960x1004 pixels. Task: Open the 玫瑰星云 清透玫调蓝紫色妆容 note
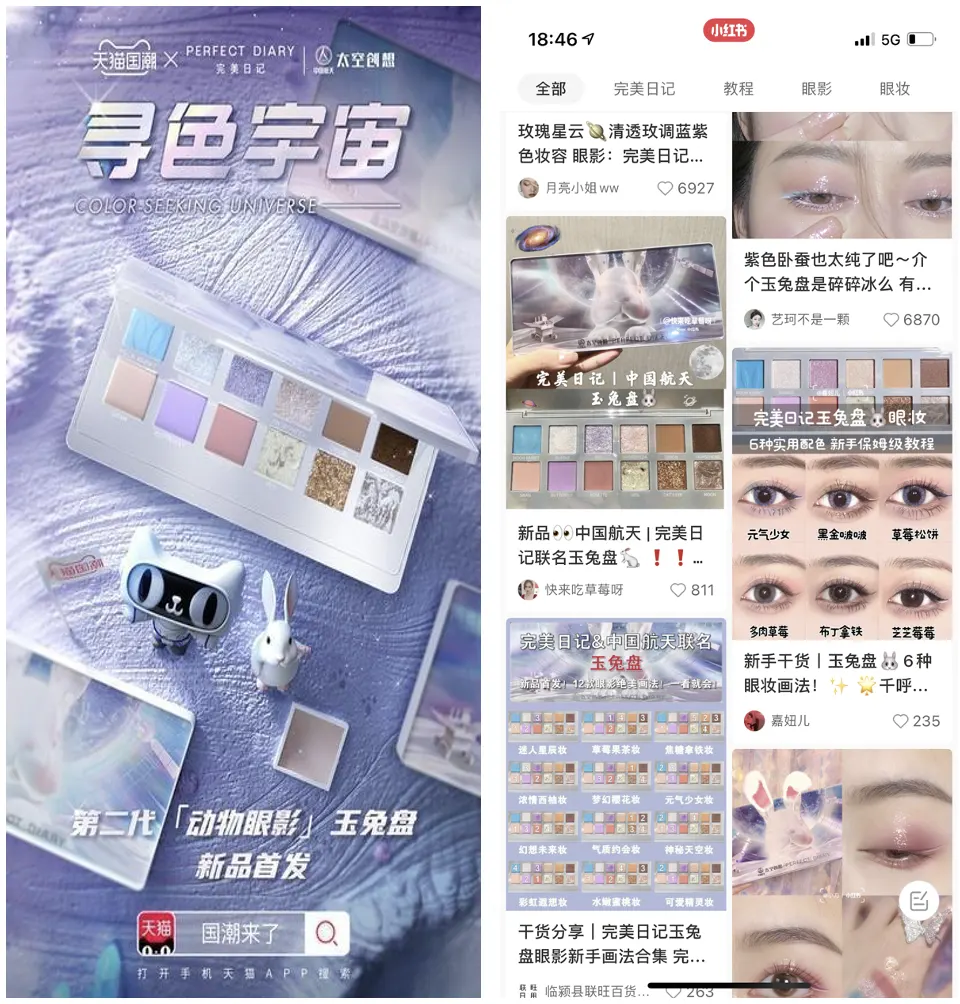point(614,143)
